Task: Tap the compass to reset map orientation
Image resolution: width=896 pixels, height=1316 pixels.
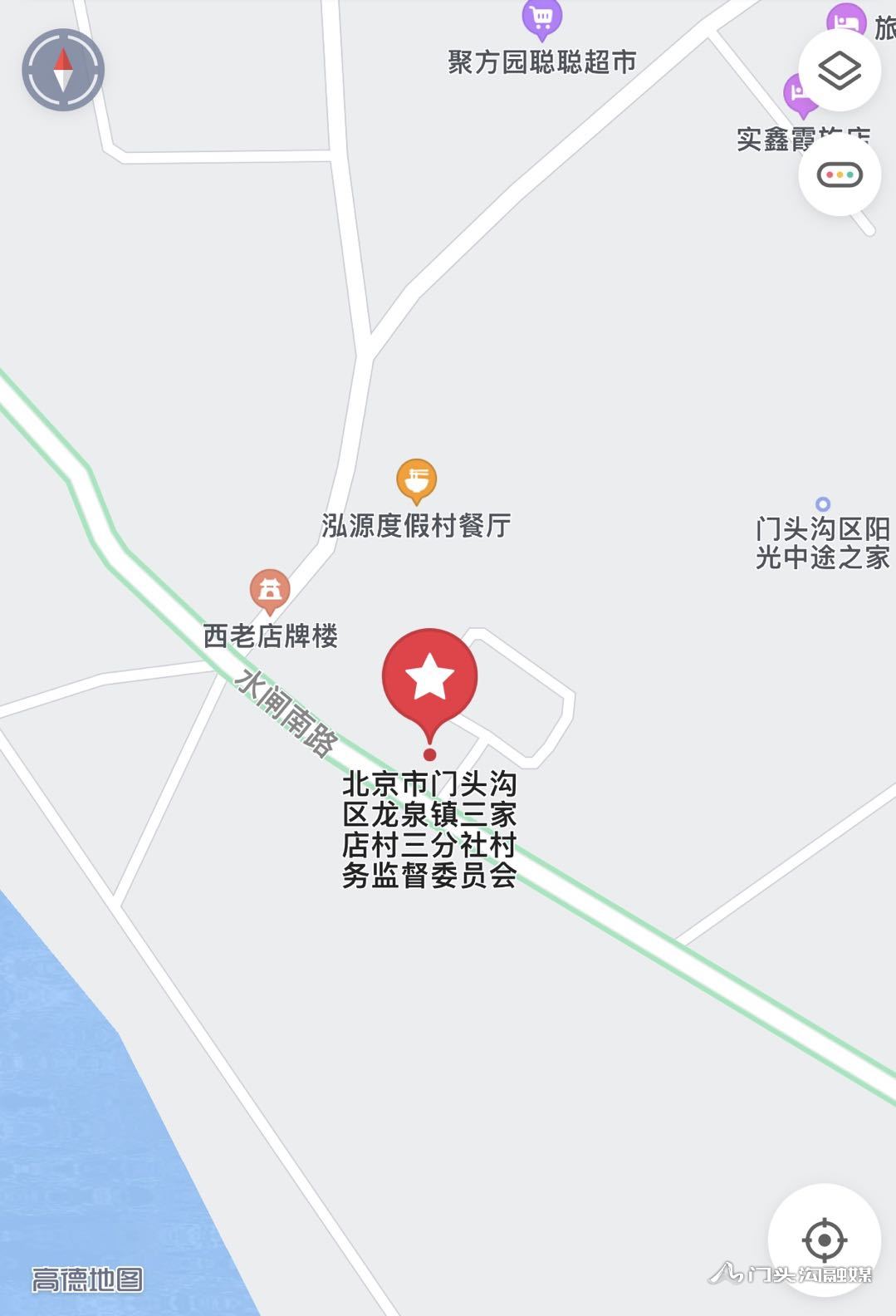Action: click(63, 70)
